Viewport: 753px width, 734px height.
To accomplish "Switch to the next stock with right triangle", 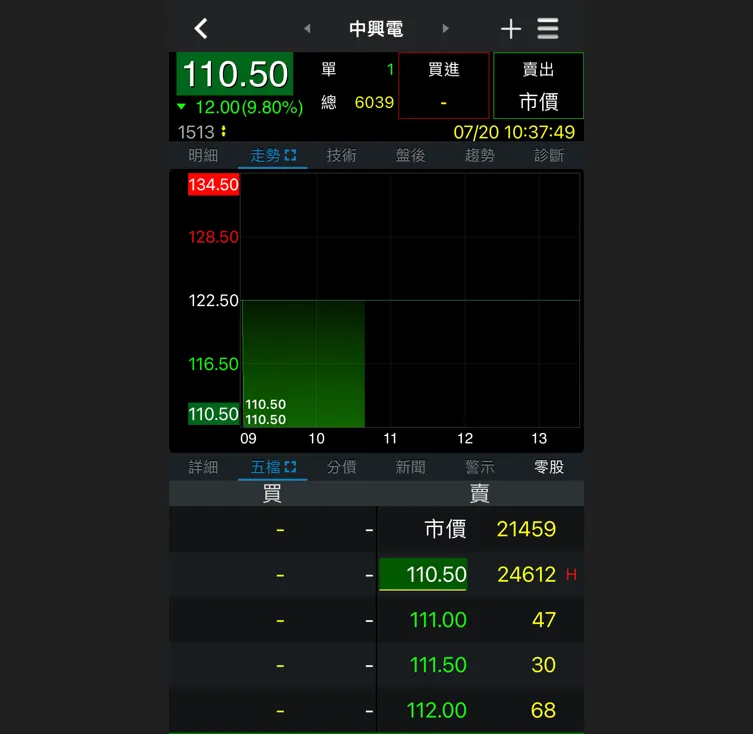I will [445, 29].
